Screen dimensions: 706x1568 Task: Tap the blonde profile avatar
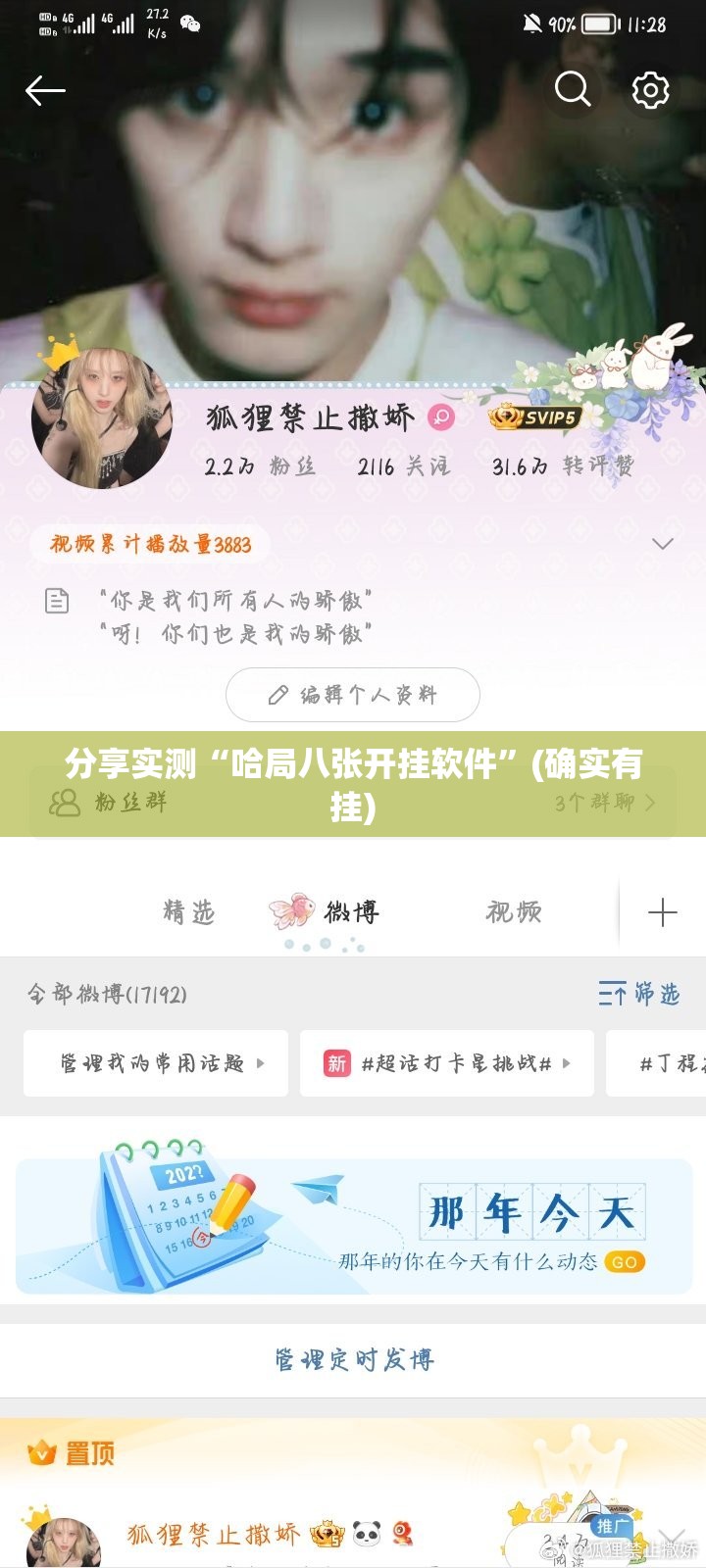pos(101,417)
